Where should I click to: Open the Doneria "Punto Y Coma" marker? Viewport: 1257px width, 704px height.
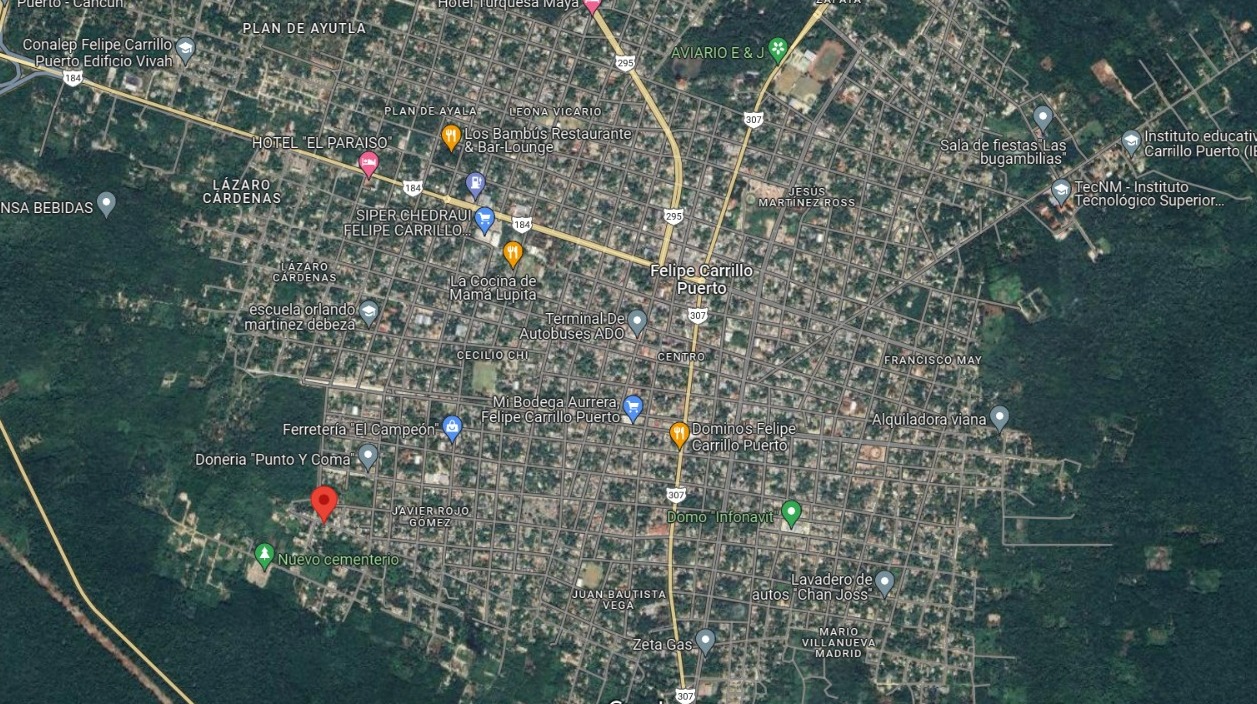pos(368,457)
